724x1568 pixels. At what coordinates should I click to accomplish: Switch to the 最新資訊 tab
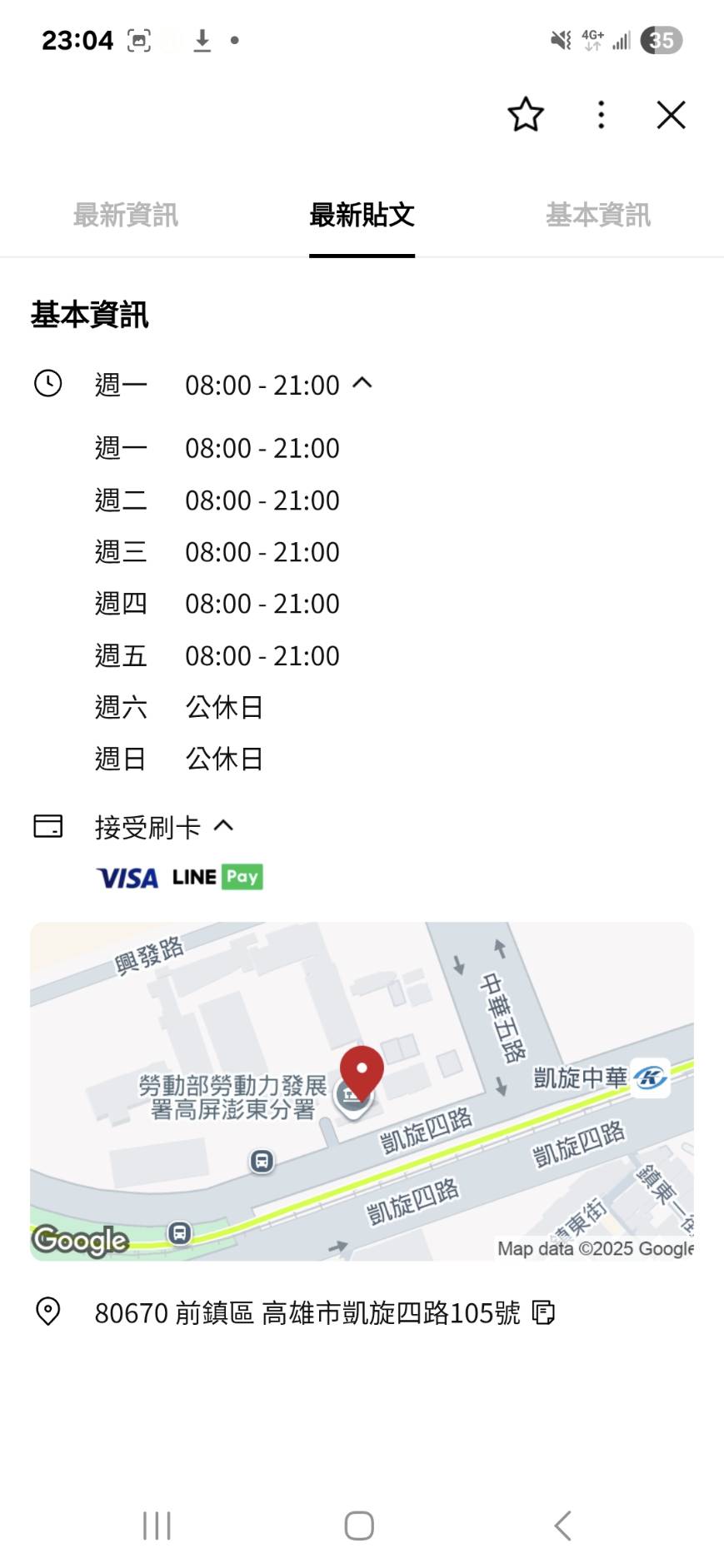point(126,215)
